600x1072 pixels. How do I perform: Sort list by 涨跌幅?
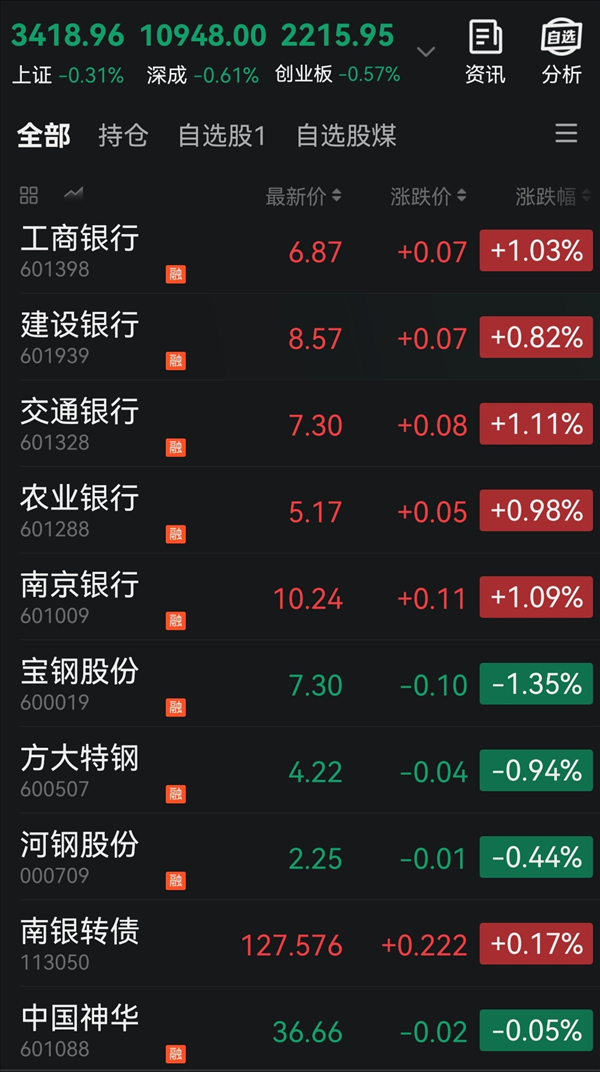554,197
